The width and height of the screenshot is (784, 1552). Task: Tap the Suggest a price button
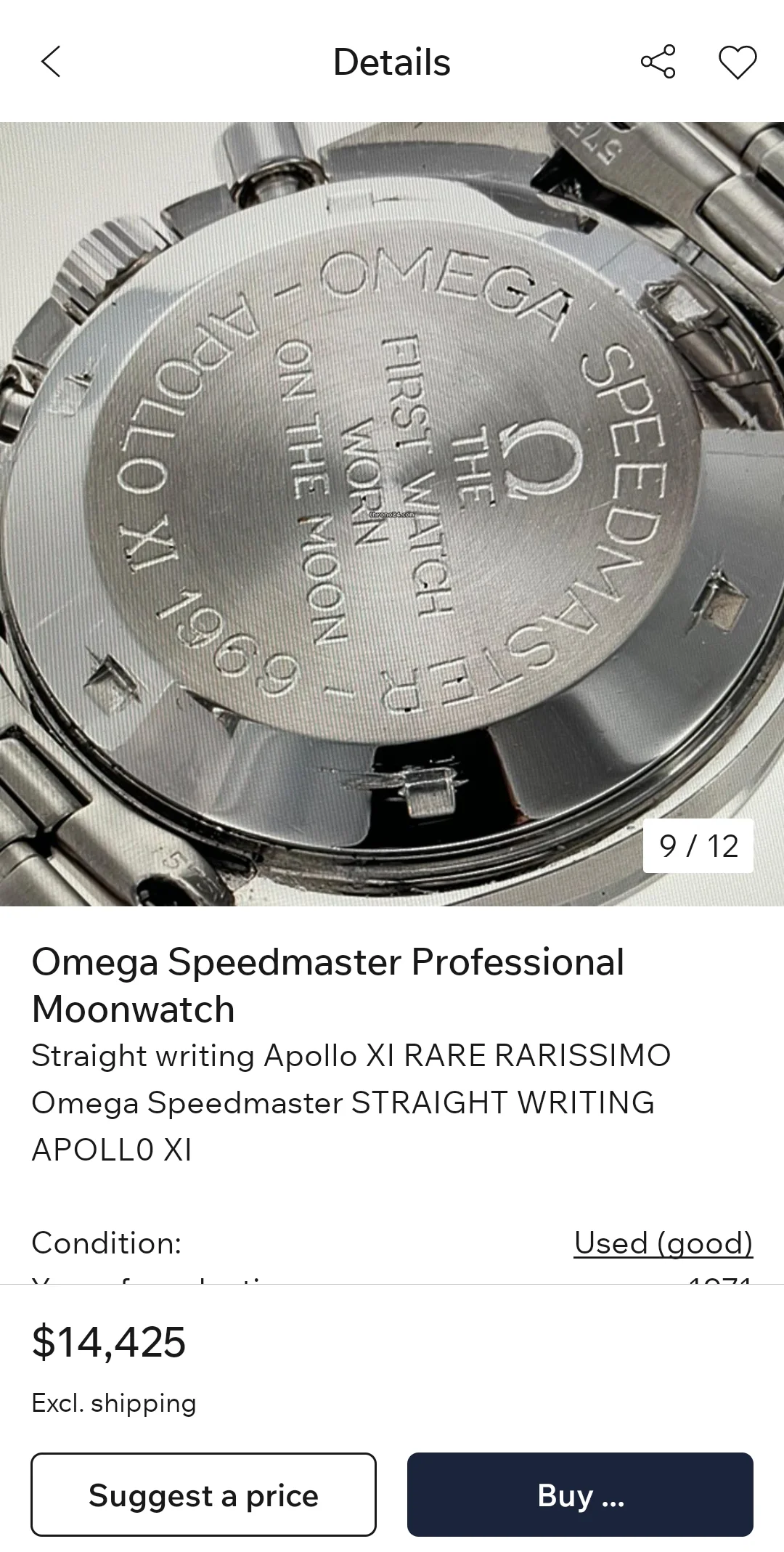pos(203,1495)
